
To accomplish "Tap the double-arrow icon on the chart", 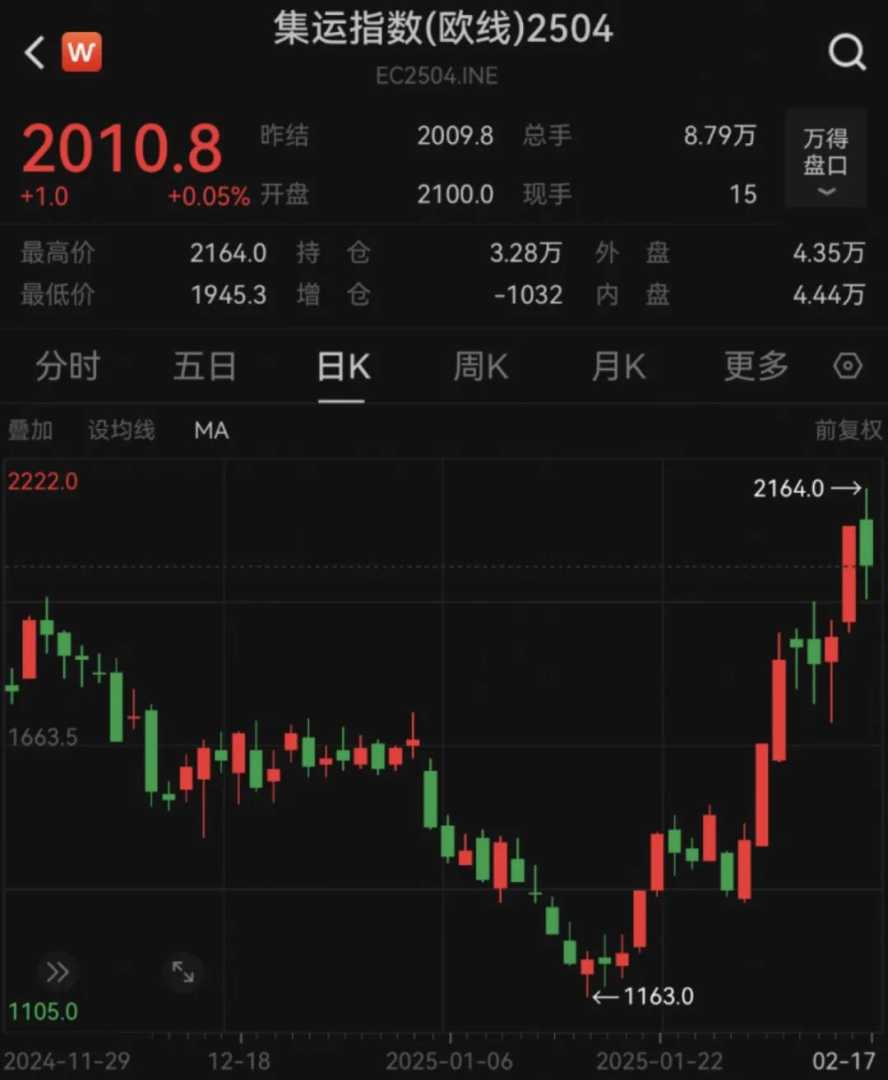I will point(57,971).
